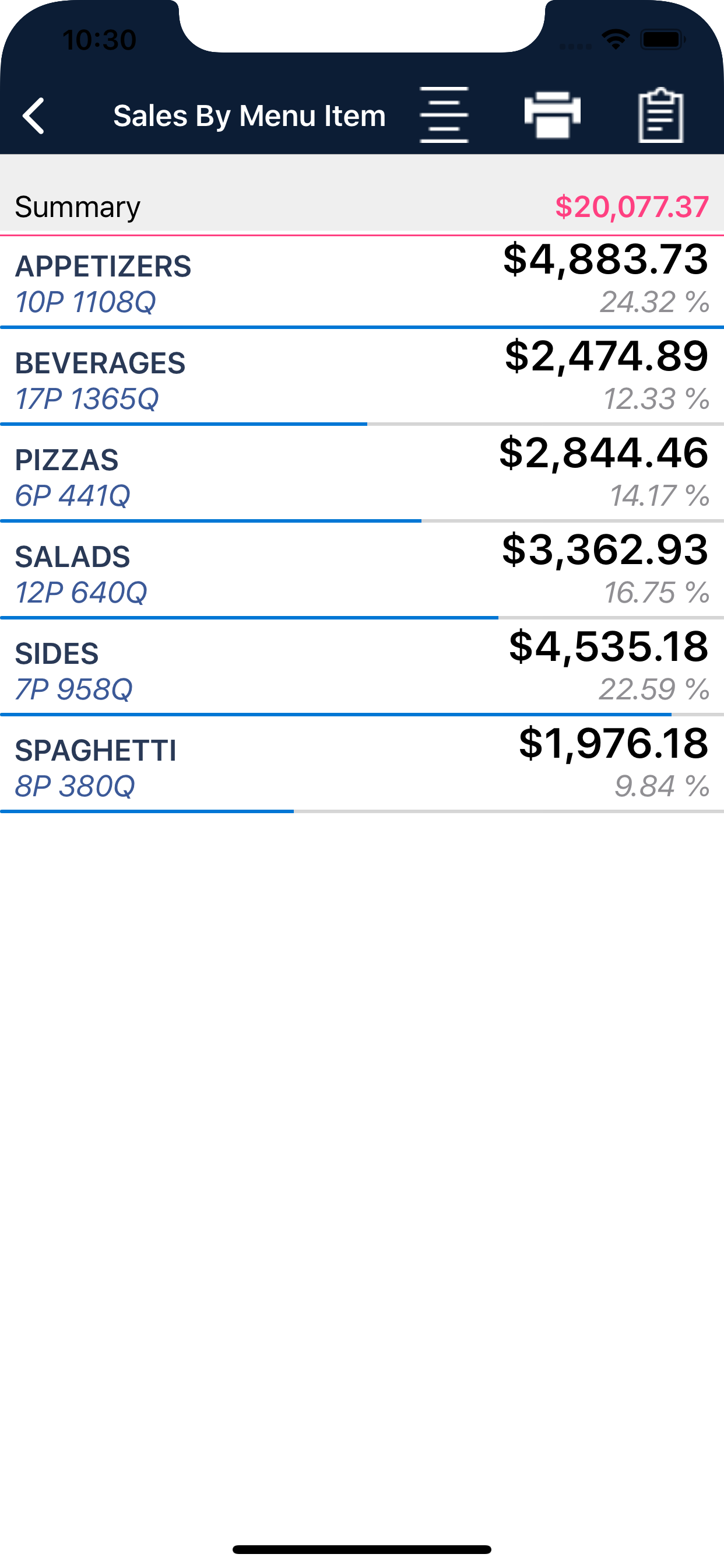The image size is (724, 1568).
Task: Select the SALADS row
Action: (361, 572)
